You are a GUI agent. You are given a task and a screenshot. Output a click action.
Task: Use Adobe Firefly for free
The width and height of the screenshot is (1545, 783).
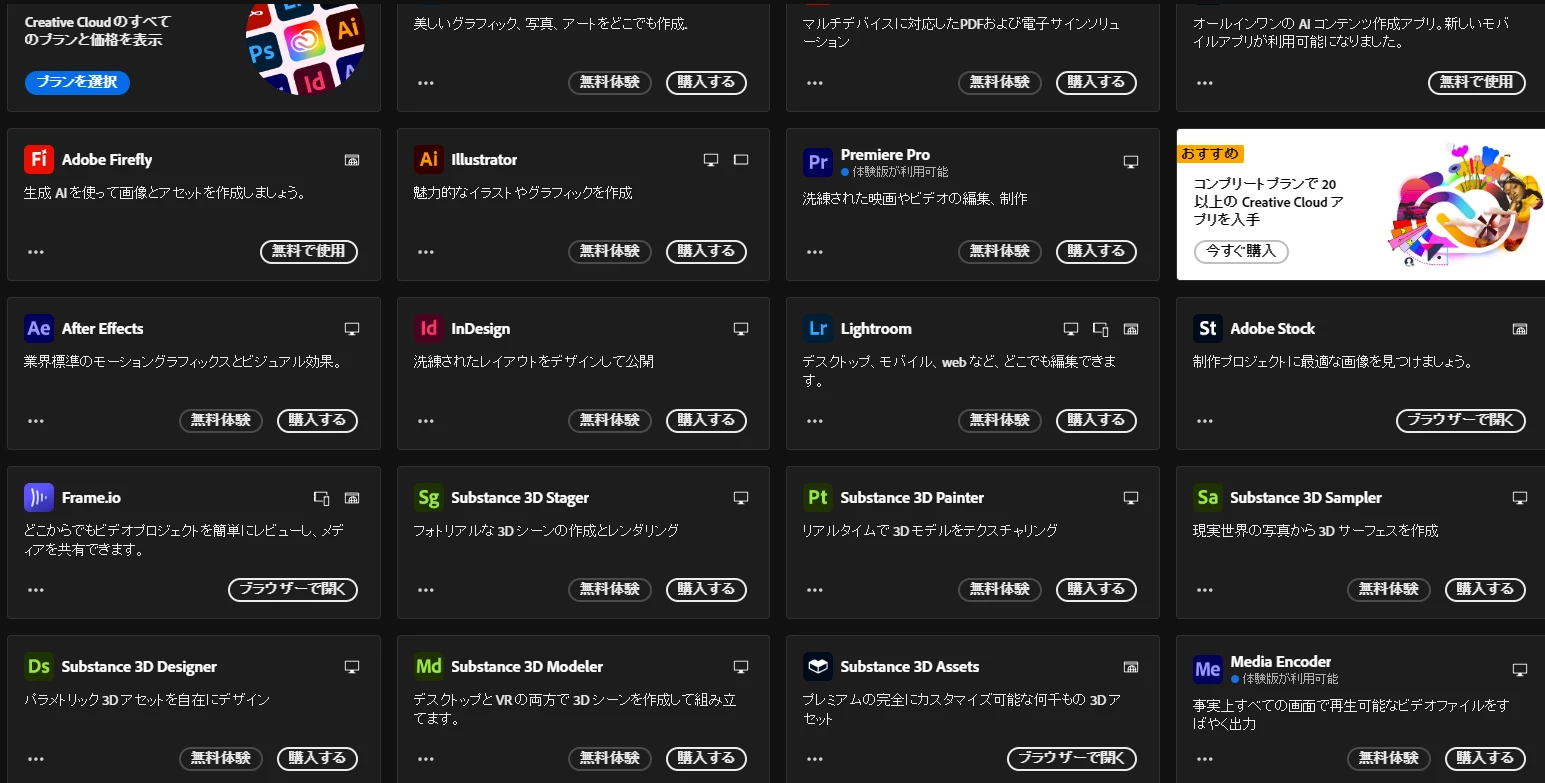(308, 251)
